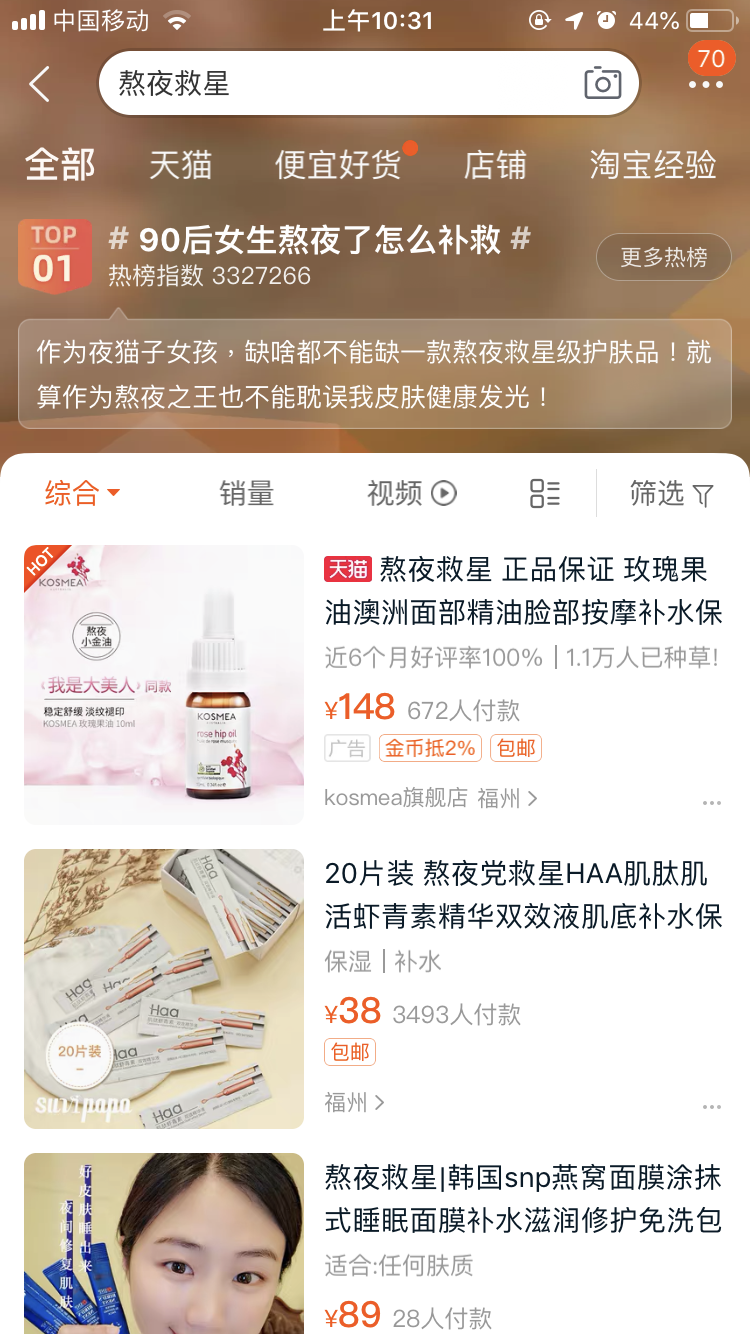
Task: Switch to the 便宜好货 tab
Action: tap(338, 165)
